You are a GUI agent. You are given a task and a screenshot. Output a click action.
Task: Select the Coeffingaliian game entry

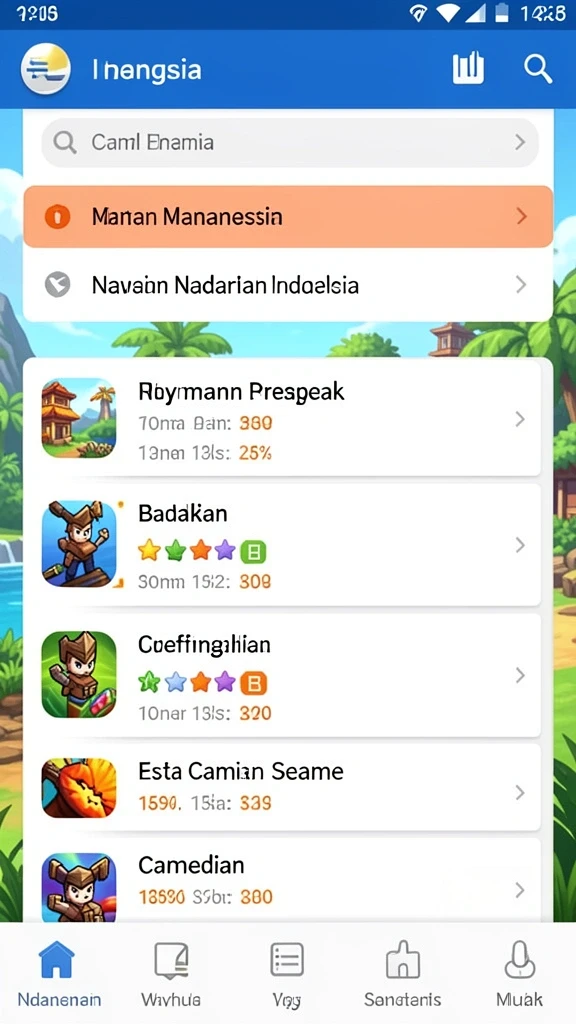(281, 675)
